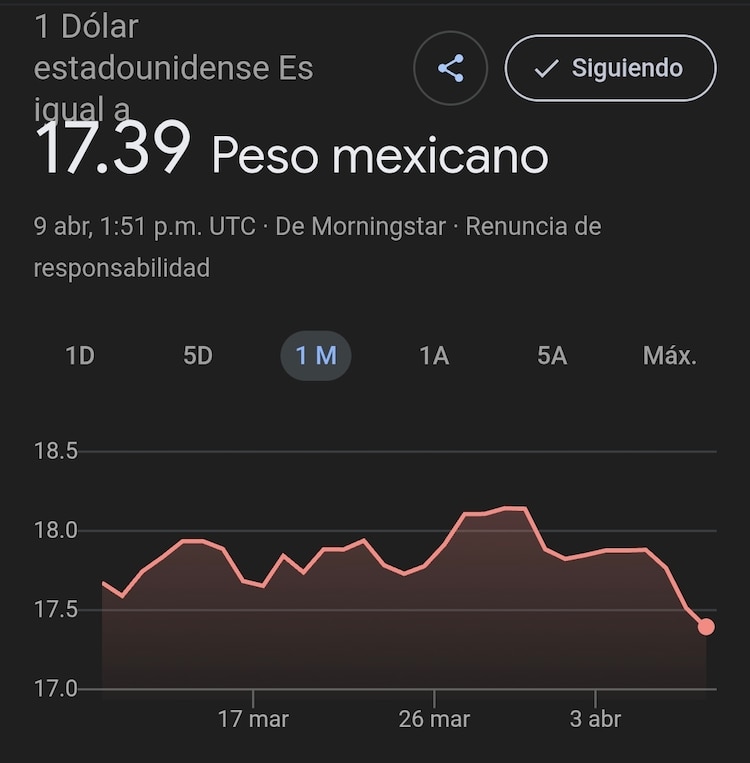Select the currently active 1M tab
750x763 pixels.
tap(316, 355)
